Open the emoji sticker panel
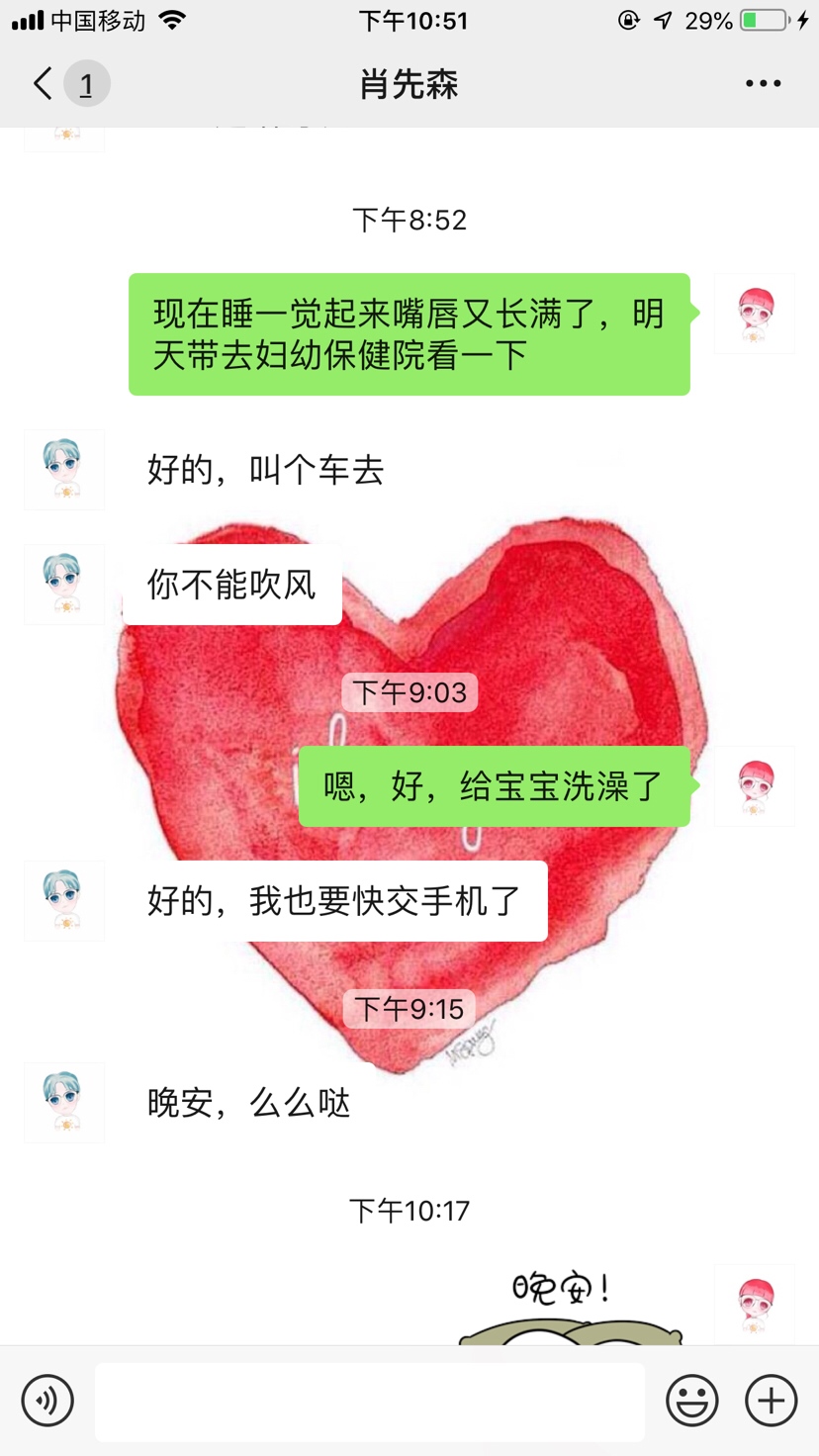The width and height of the screenshot is (819, 1456). 691,1401
